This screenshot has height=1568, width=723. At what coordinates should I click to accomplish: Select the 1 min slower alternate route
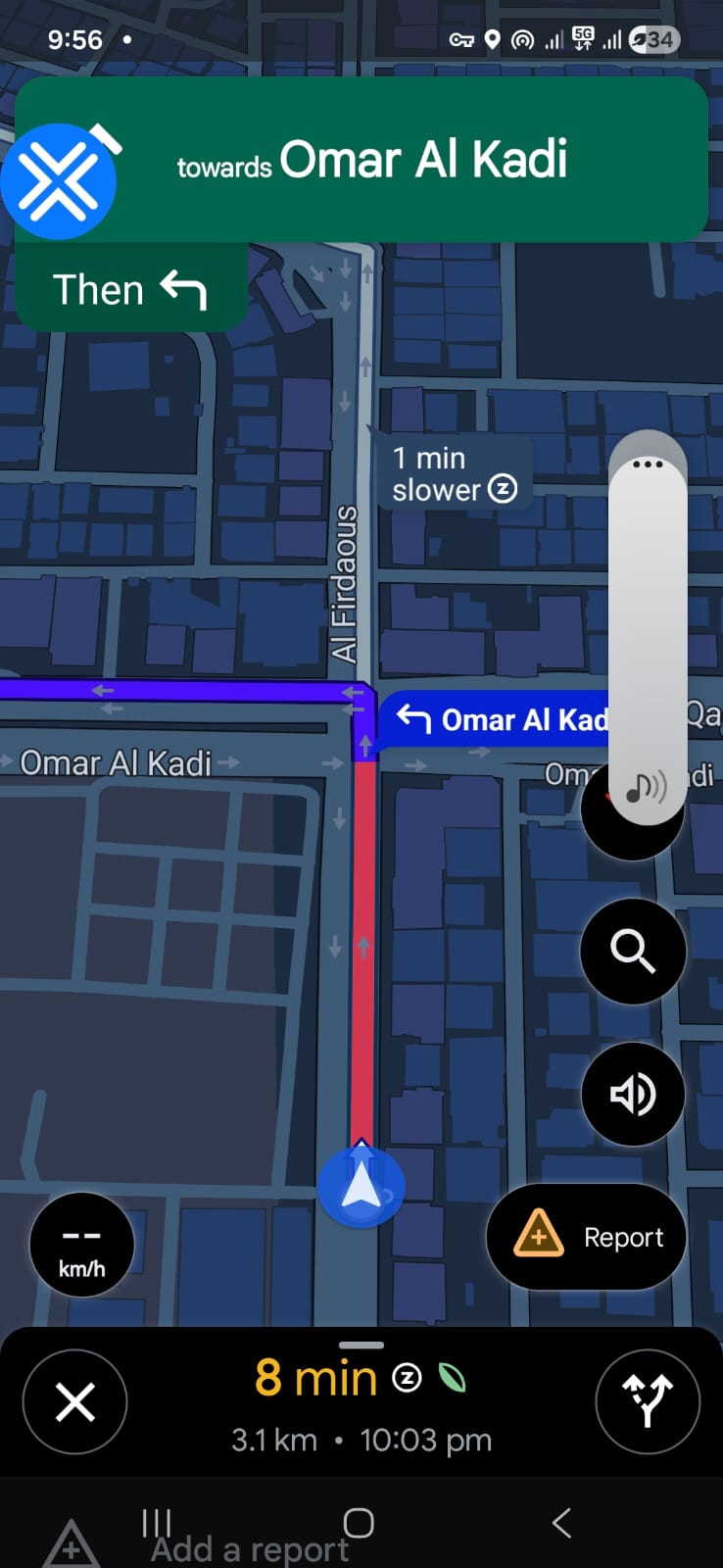click(454, 473)
